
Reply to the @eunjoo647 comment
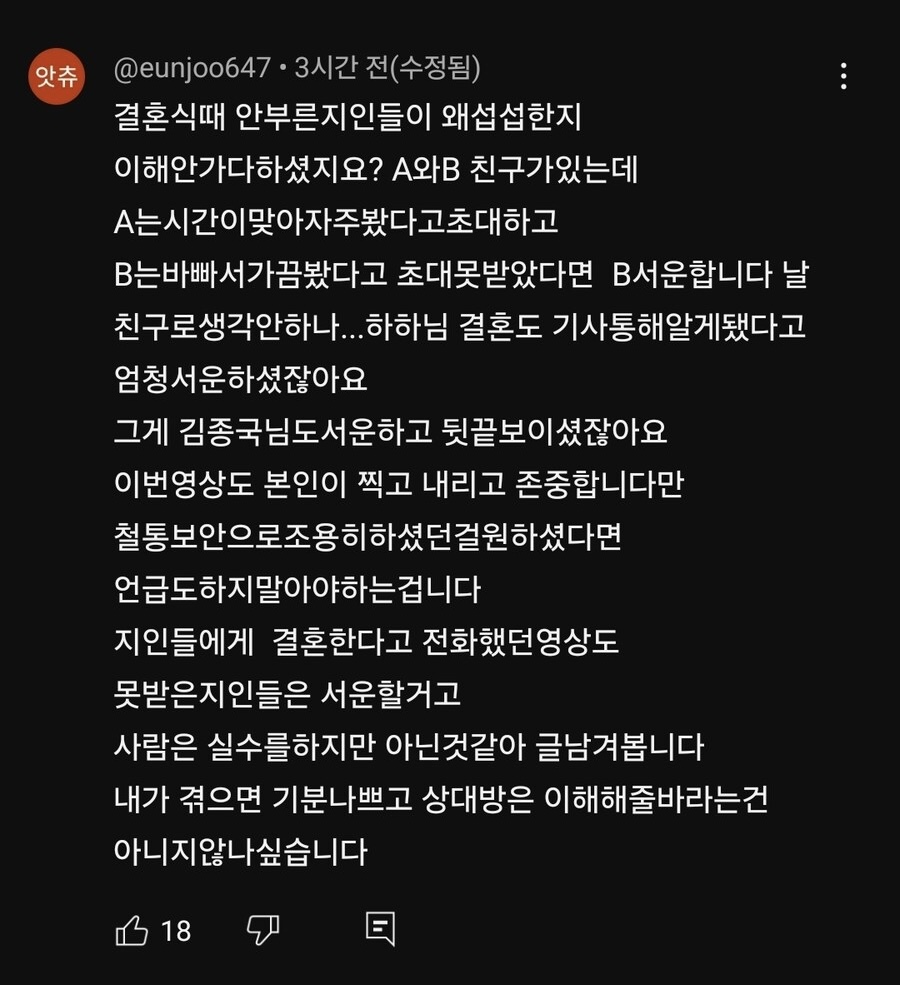[x=380, y=929]
